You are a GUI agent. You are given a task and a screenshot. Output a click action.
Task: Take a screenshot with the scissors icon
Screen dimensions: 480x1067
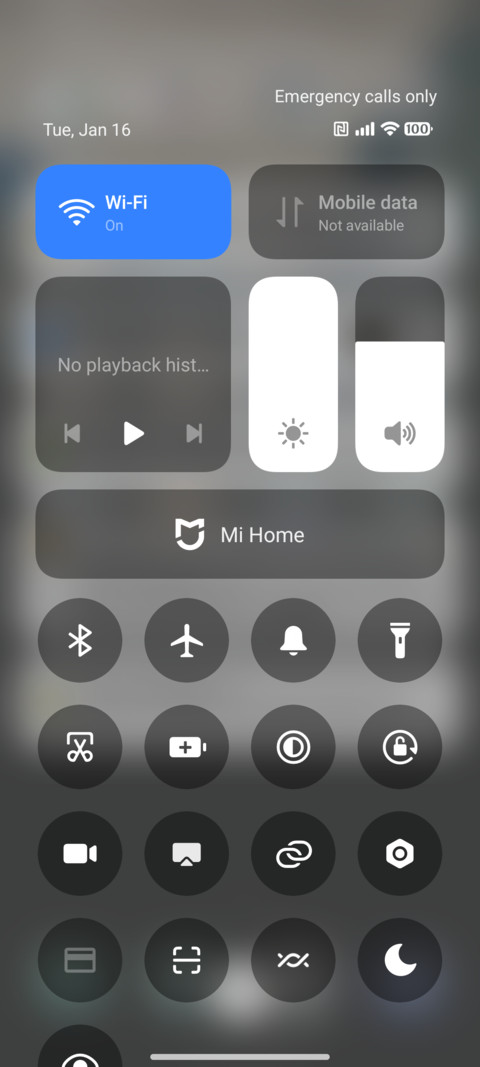click(80, 747)
